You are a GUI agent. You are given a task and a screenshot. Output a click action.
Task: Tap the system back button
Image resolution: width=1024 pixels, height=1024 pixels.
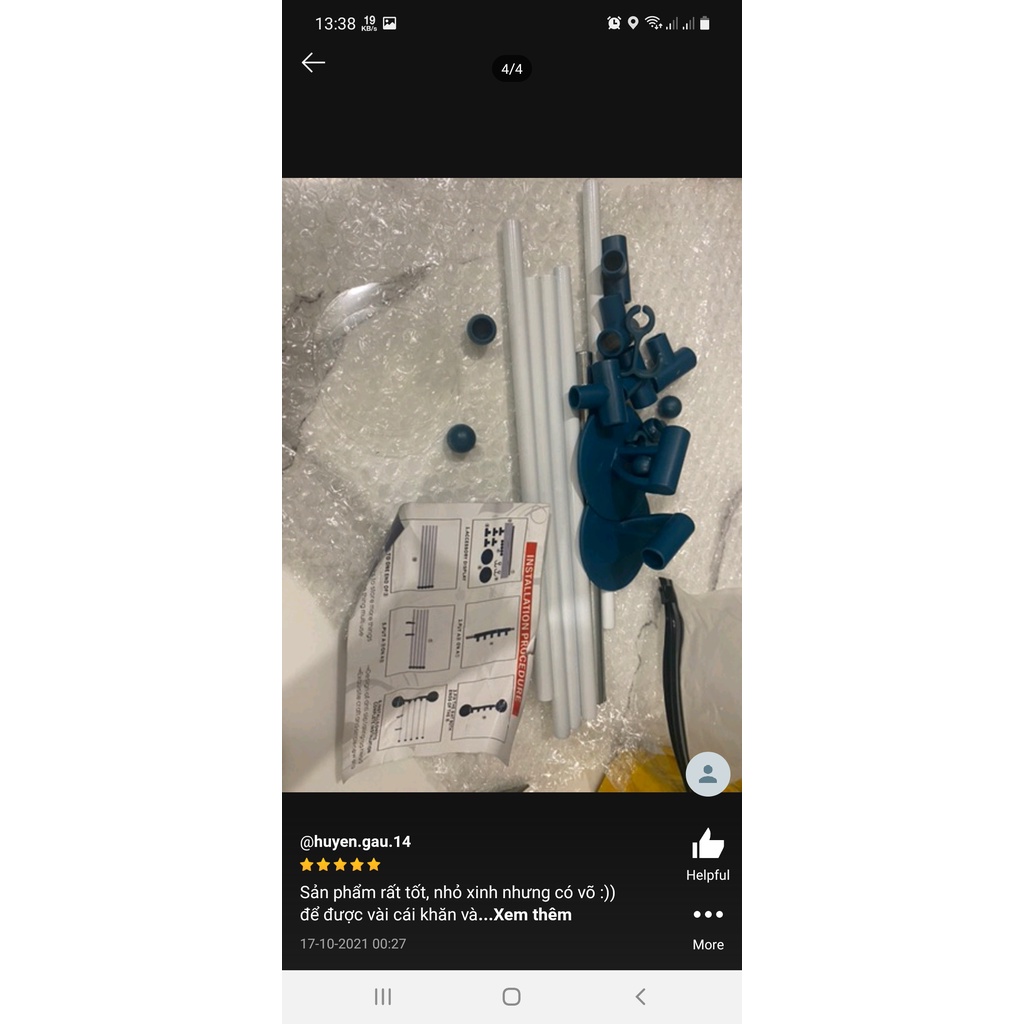click(640, 996)
